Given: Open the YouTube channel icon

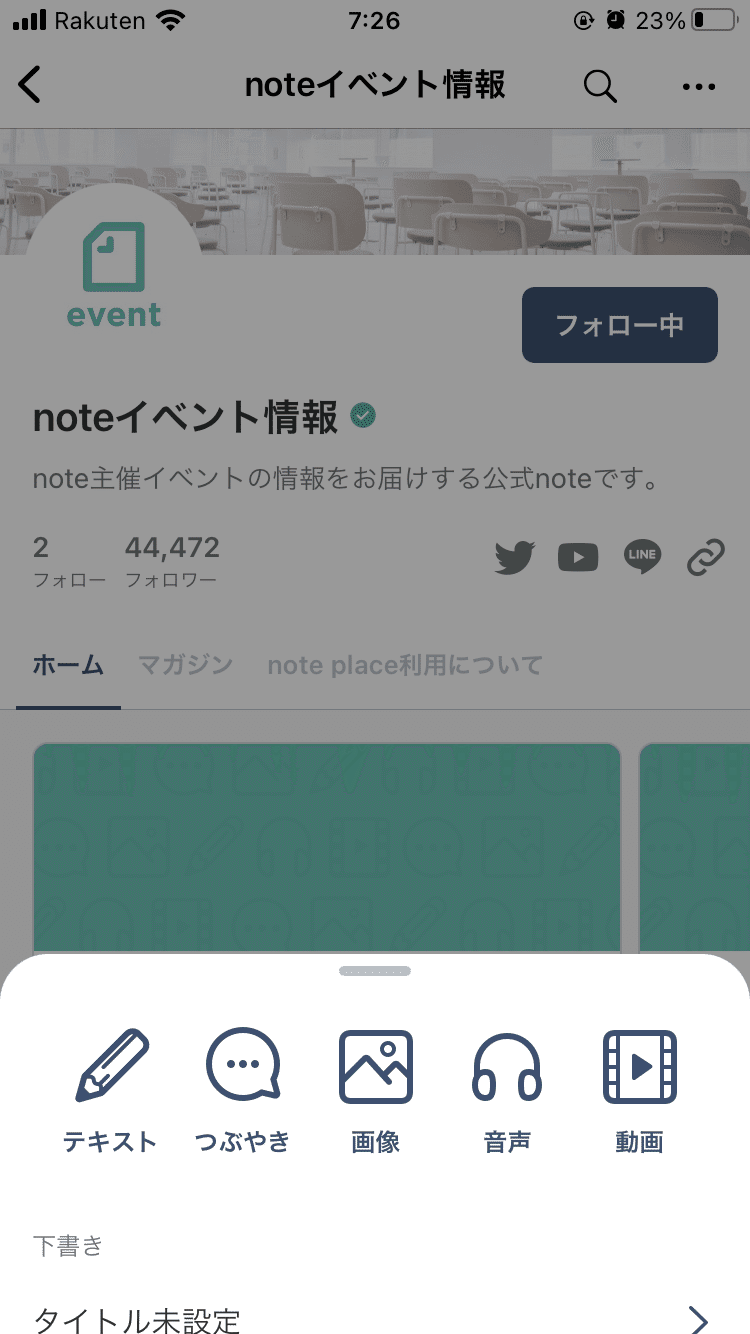Looking at the screenshot, I should [578, 557].
